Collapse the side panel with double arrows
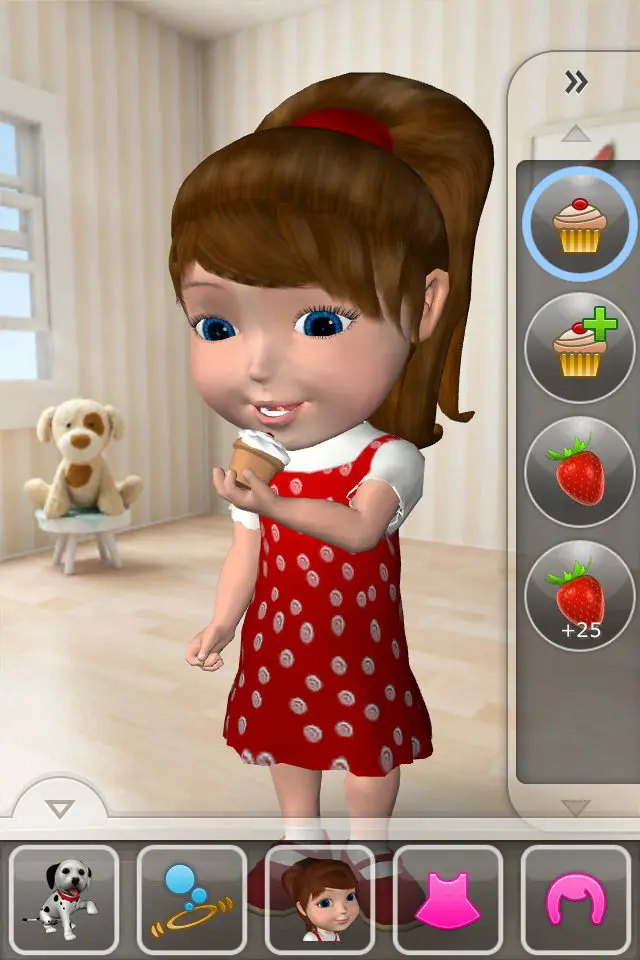The image size is (640, 960). [x=576, y=82]
